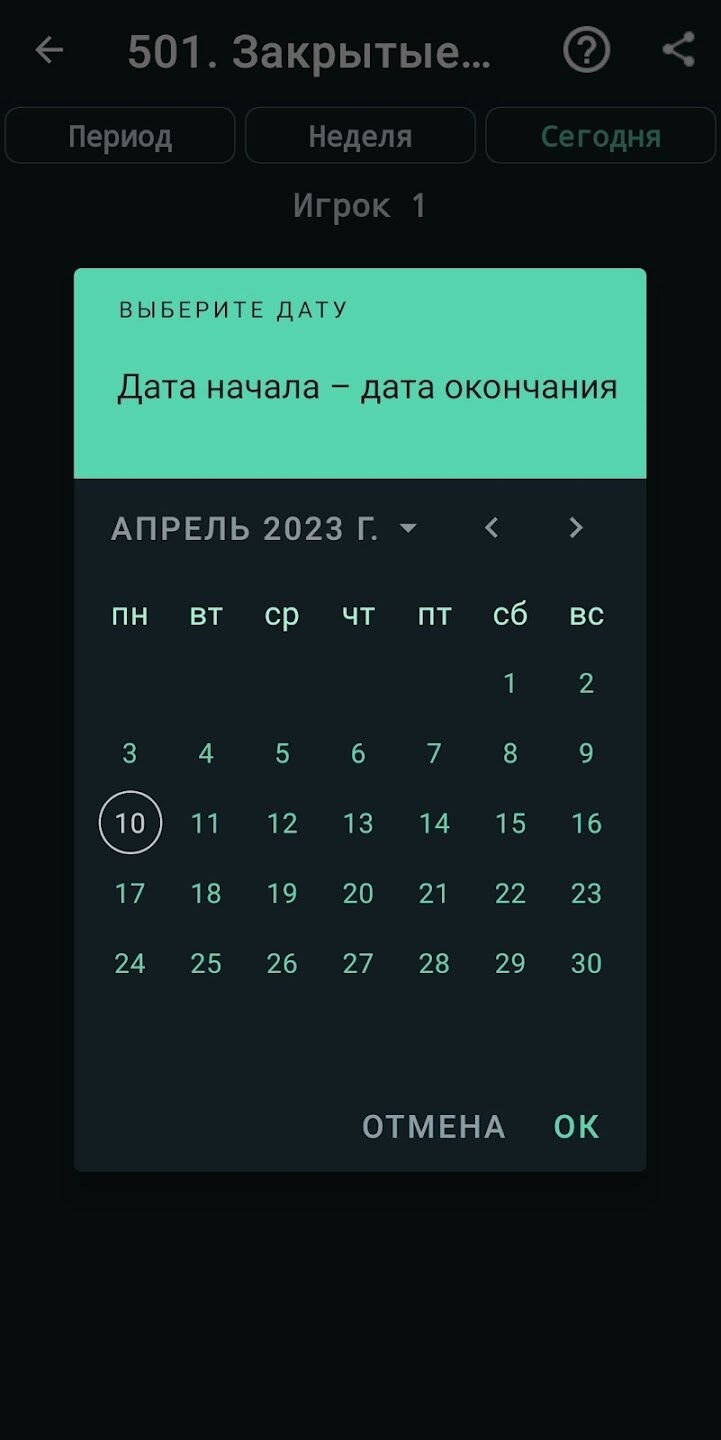Tap April 30 in the calendar
Image resolution: width=721 pixels, height=1440 pixels.
[x=586, y=963]
